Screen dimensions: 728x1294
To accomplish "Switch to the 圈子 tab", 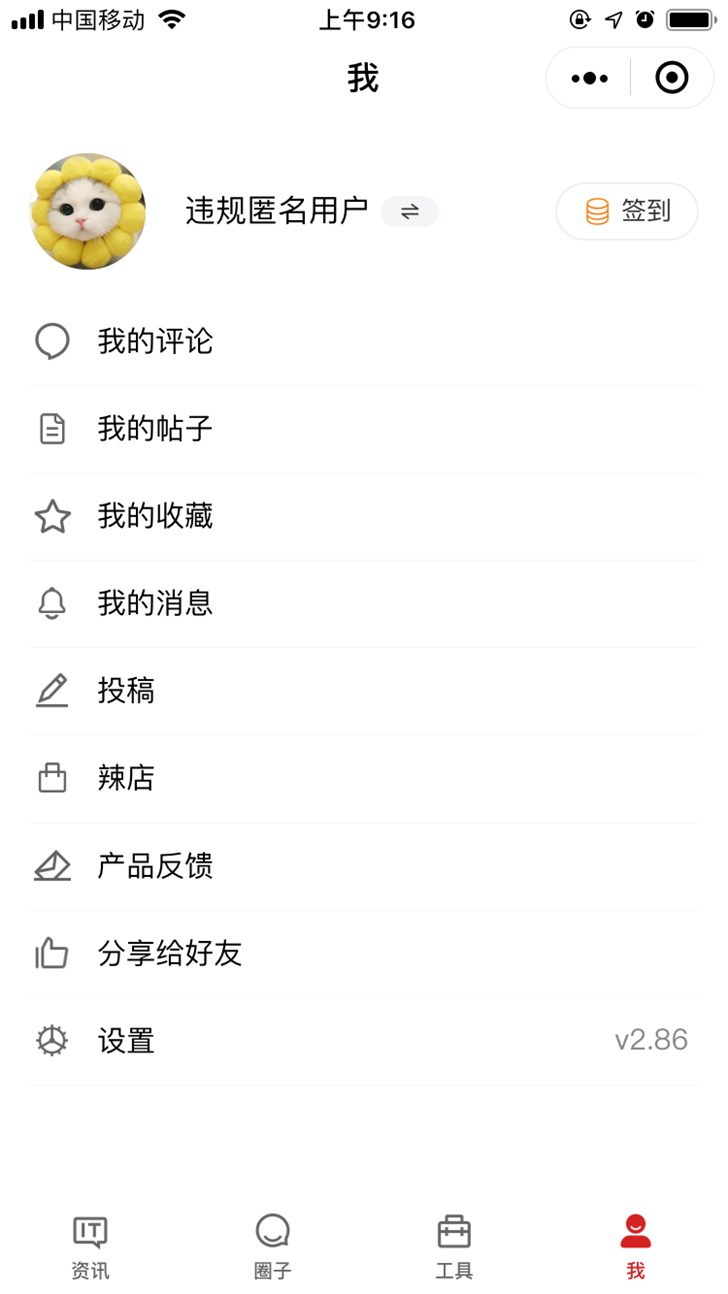I will pyautogui.click(x=272, y=1246).
